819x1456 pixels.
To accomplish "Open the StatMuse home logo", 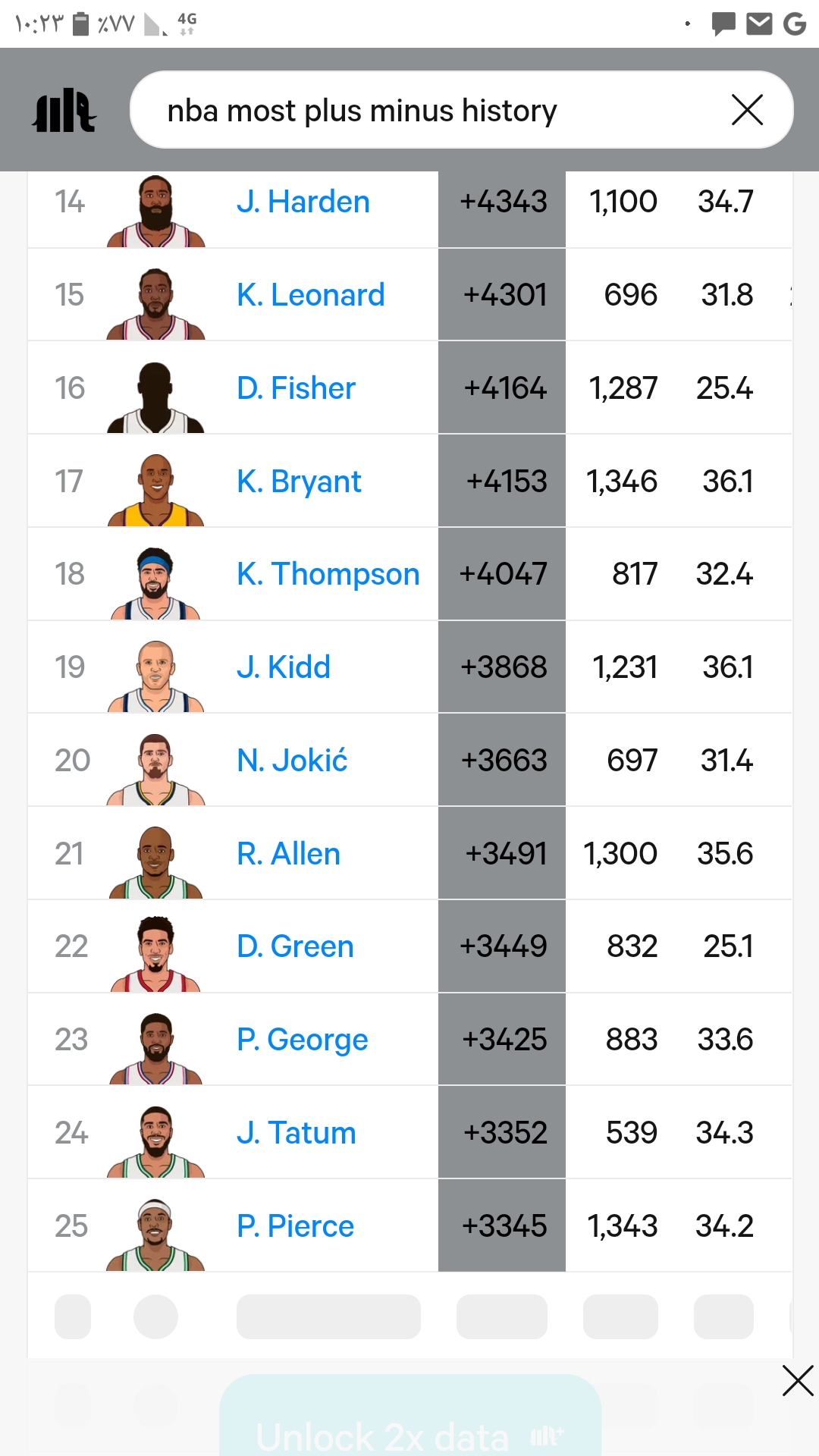I will tap(64, 111).
